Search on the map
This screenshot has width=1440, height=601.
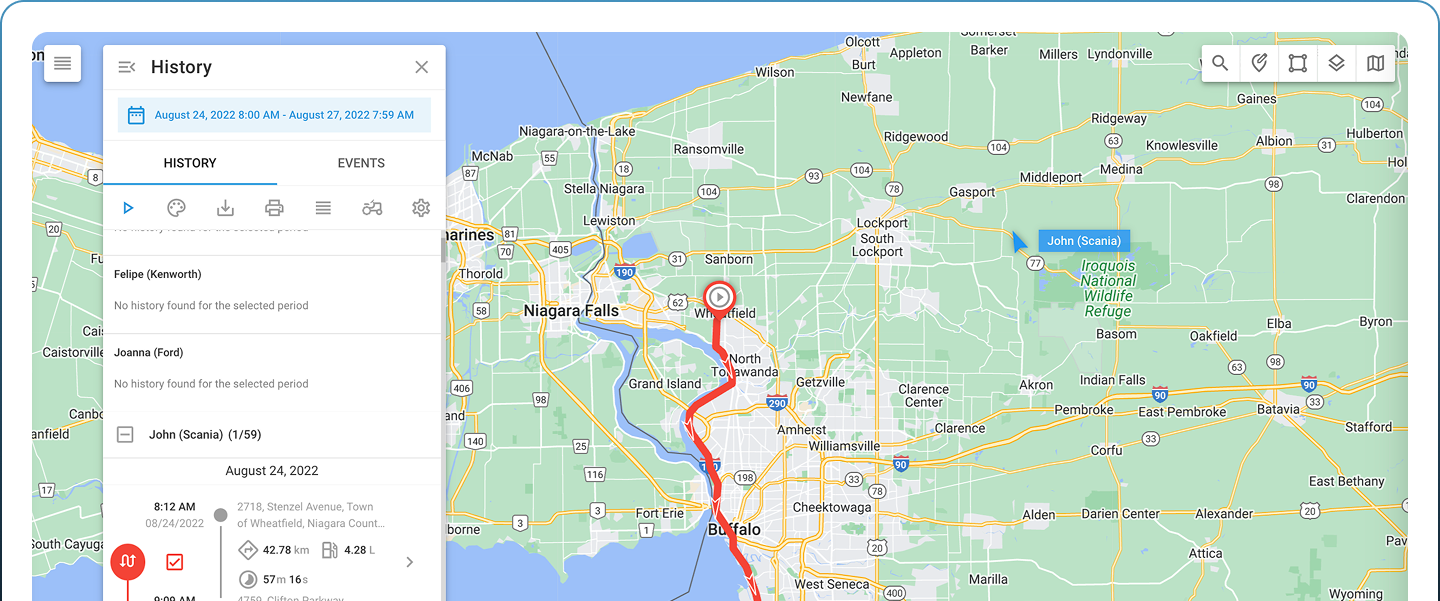[x=1220, y=63]
